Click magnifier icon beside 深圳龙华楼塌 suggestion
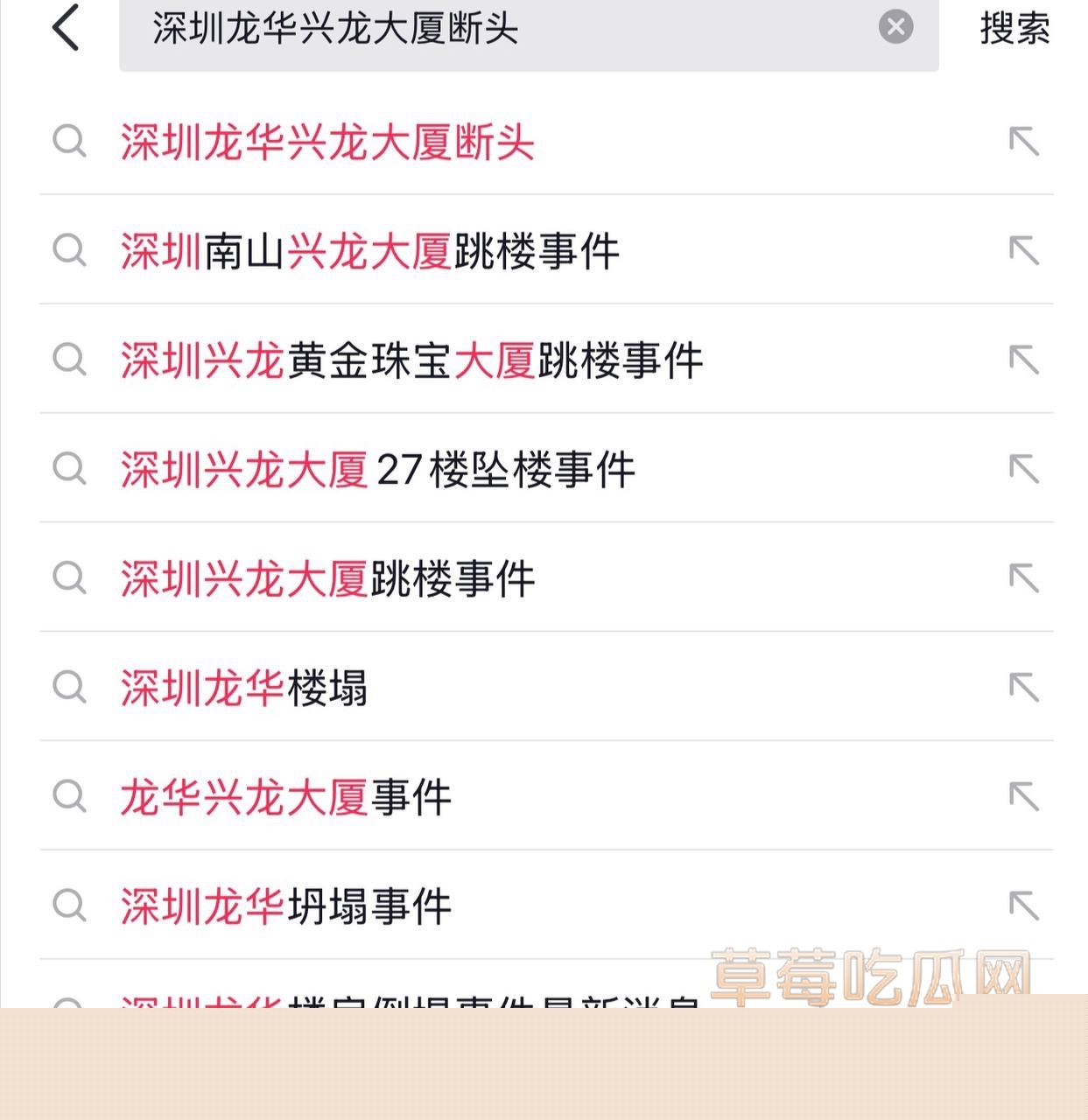 point(69,688)
